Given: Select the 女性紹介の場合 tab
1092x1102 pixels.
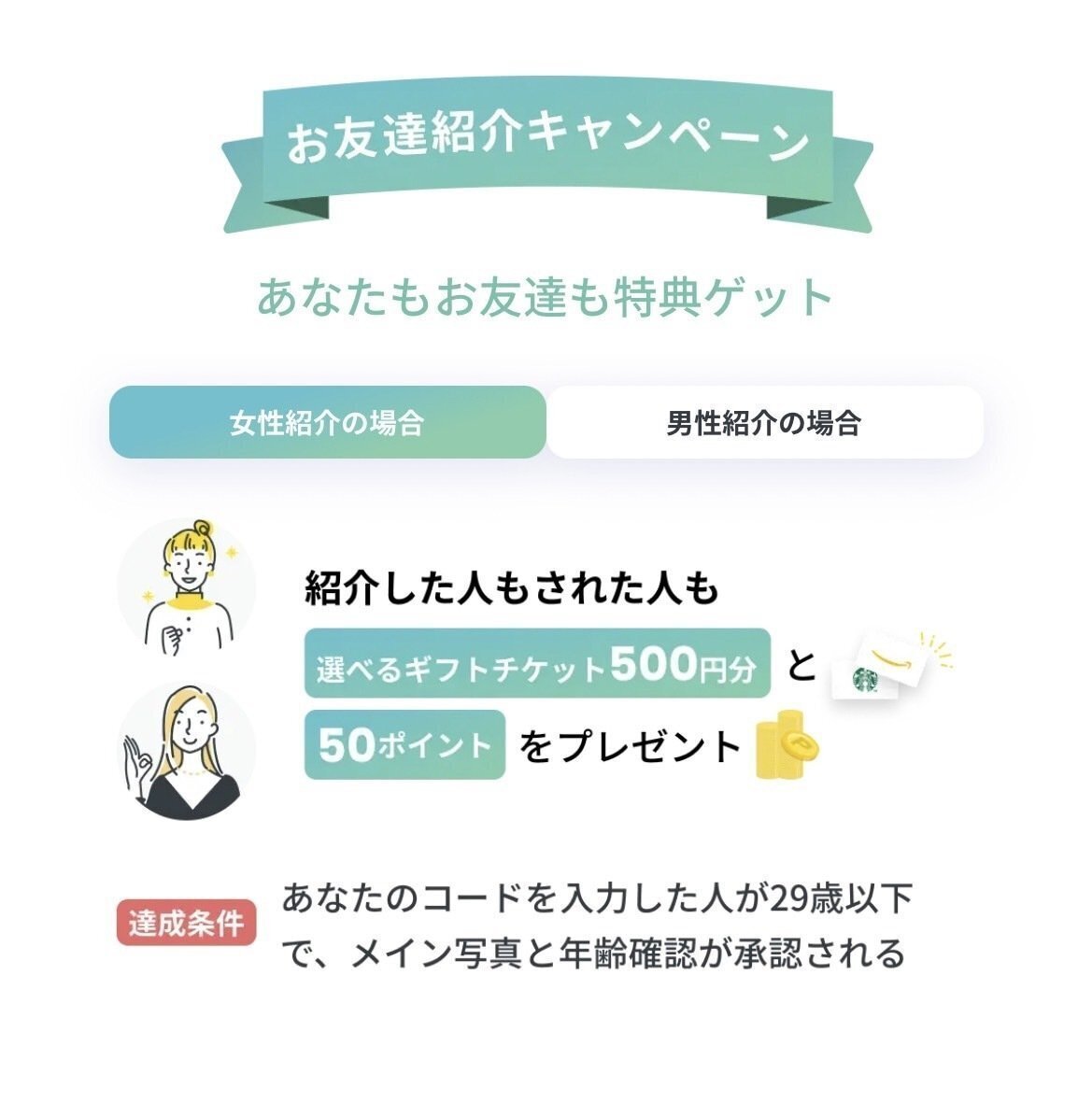Looking at the screenshot, I should (x=327, y=423).
